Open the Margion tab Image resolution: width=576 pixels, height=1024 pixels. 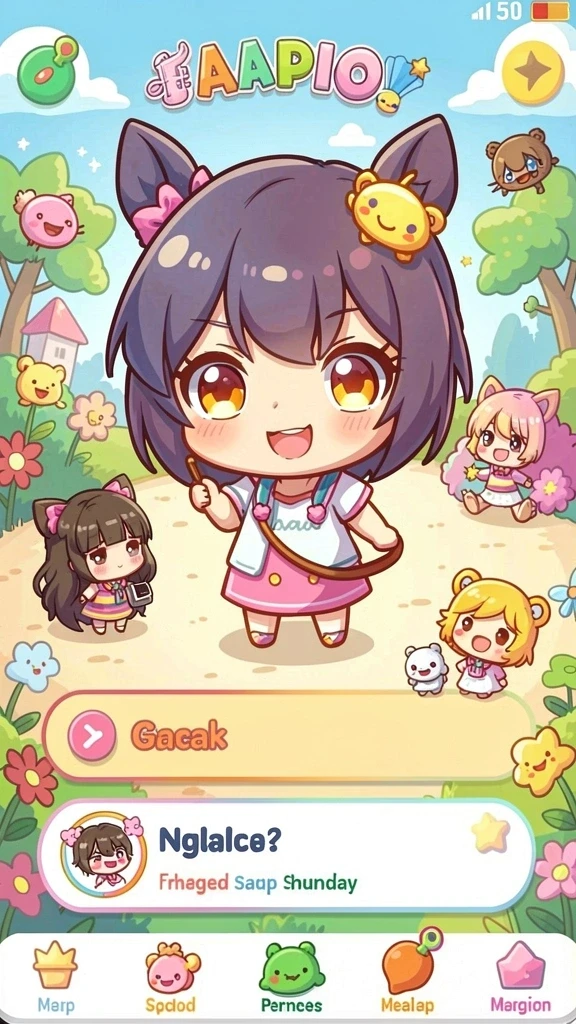tap(520, 978)
